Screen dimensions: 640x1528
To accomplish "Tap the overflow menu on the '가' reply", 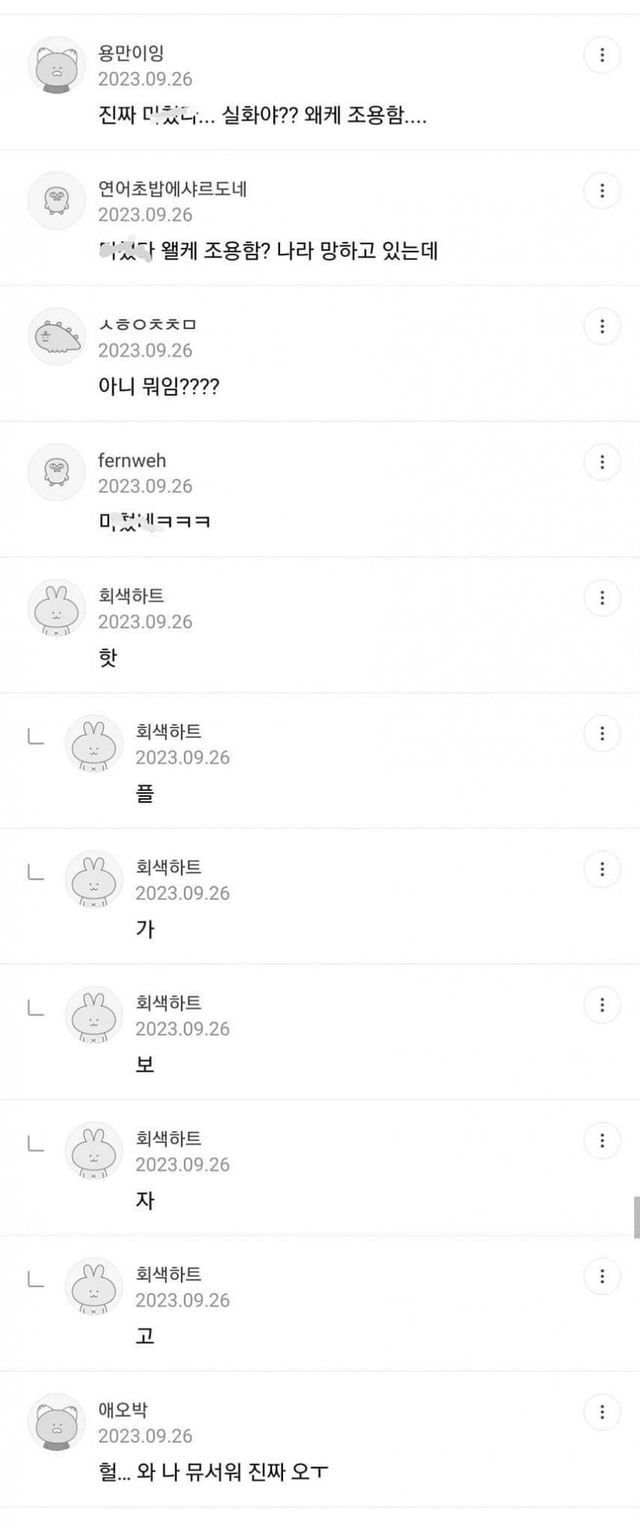I will click(602, 868).
